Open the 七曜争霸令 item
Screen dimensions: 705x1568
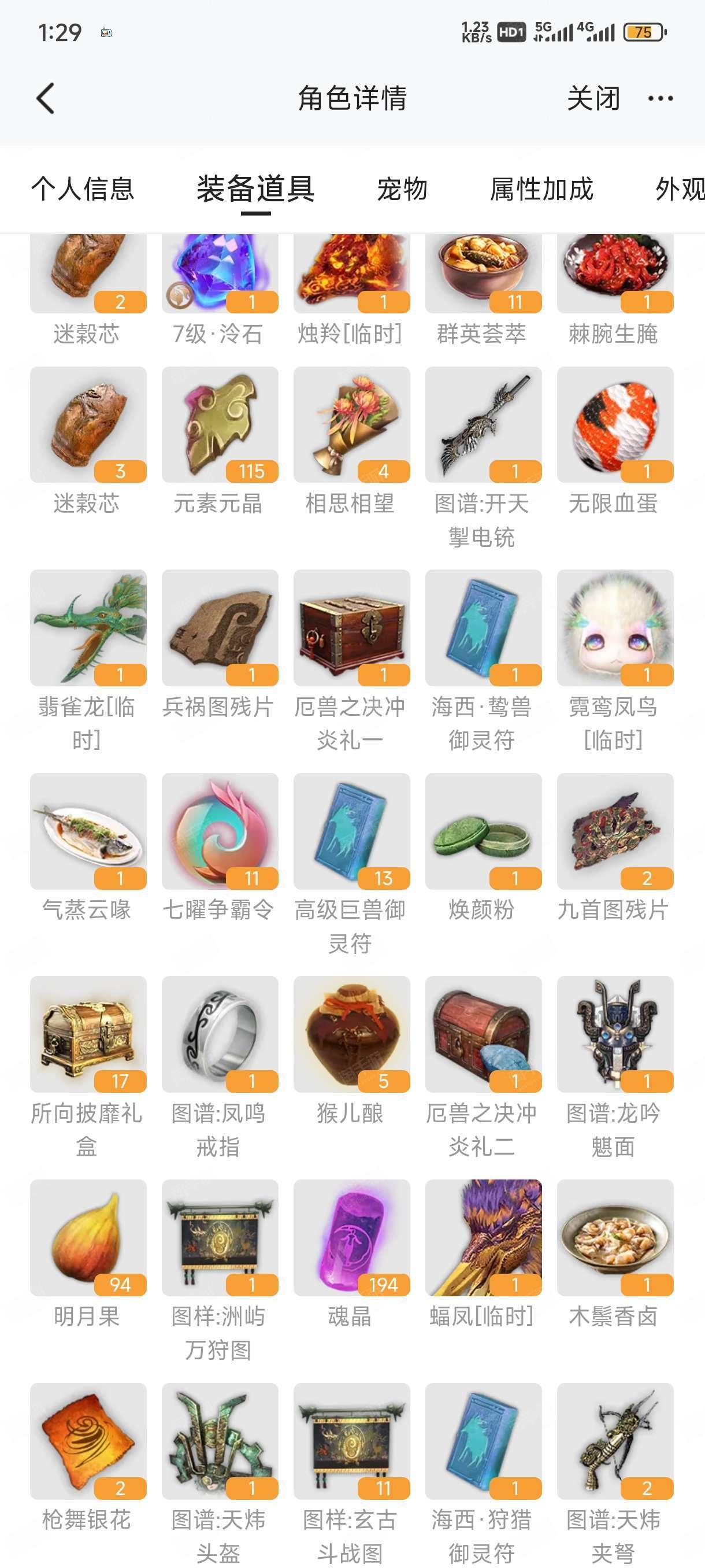[220, 831]
